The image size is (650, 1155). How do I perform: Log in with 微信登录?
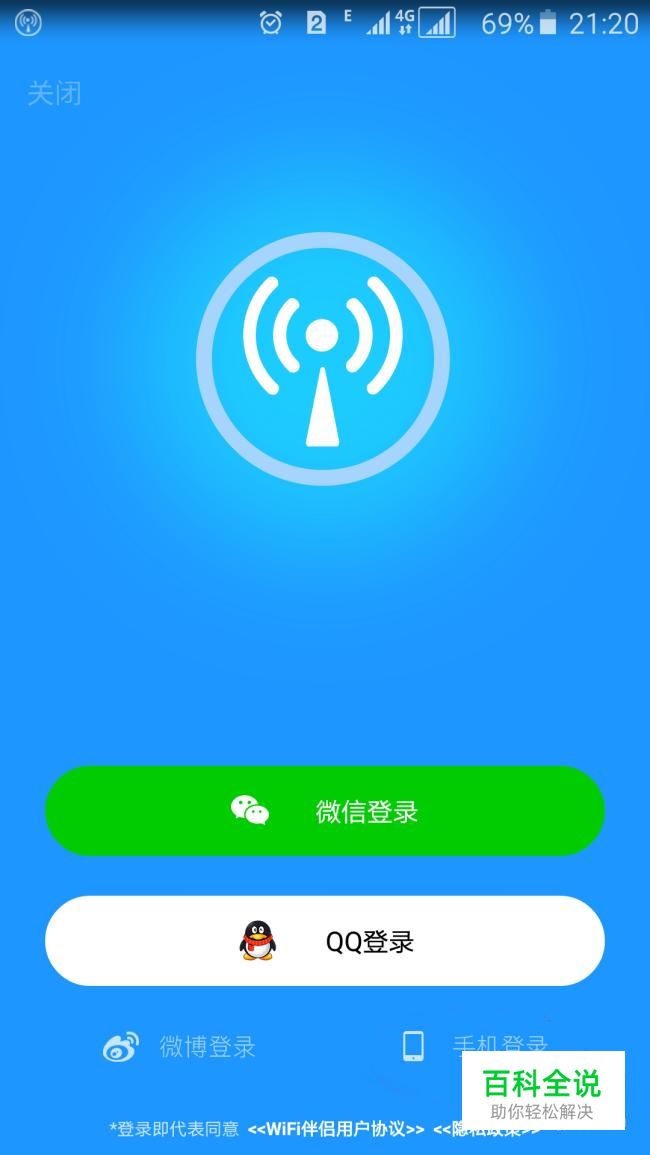pos(325,811)
